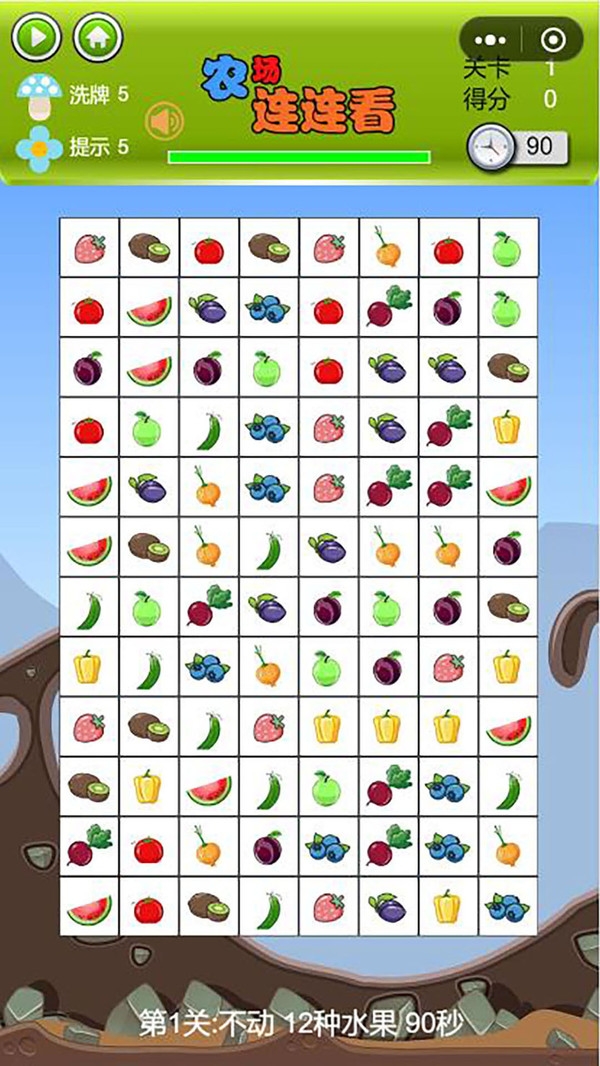Use the 洗牌 shuffle mushroom
Image resolution: width=600 pixels, height=1066 pixels.
point(39,94)
